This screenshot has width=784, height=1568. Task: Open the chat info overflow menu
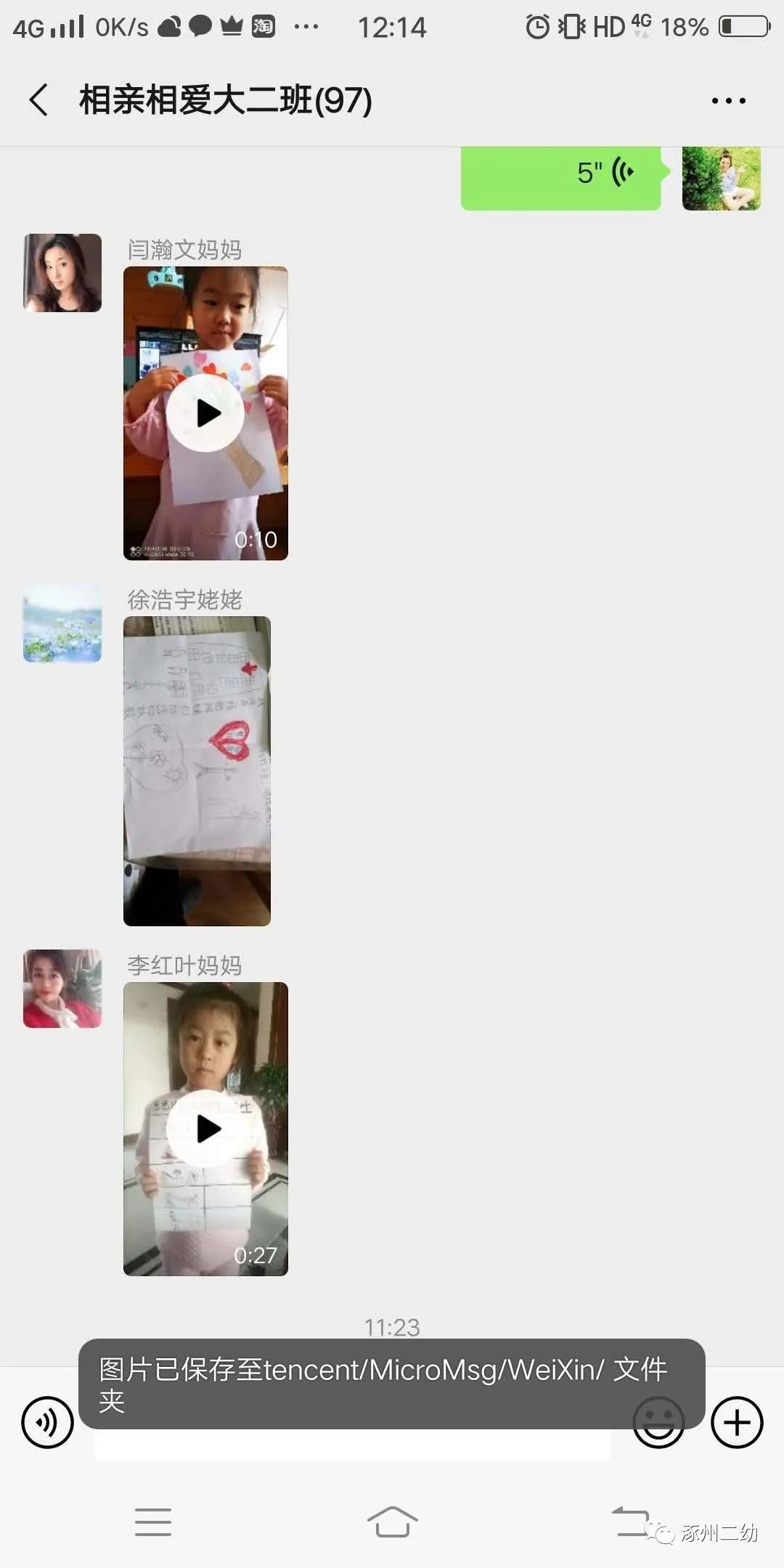729,100
